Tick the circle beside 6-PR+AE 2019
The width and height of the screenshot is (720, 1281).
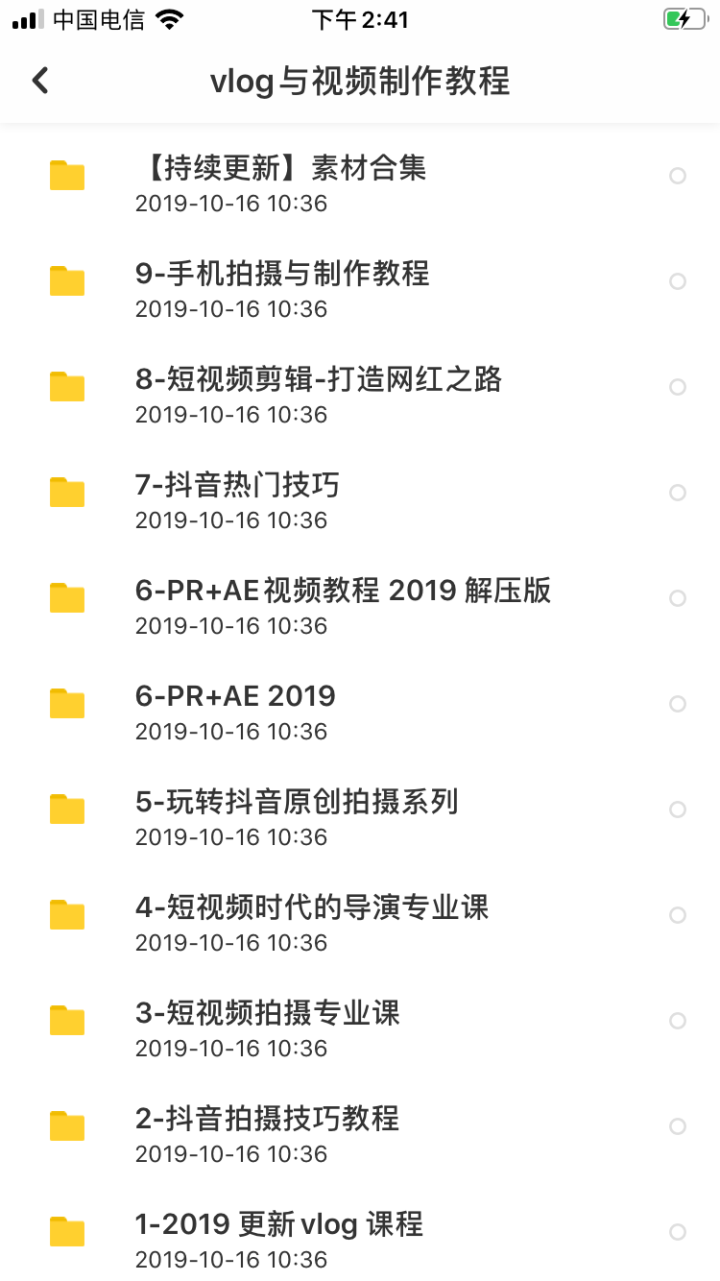point(677,704)
